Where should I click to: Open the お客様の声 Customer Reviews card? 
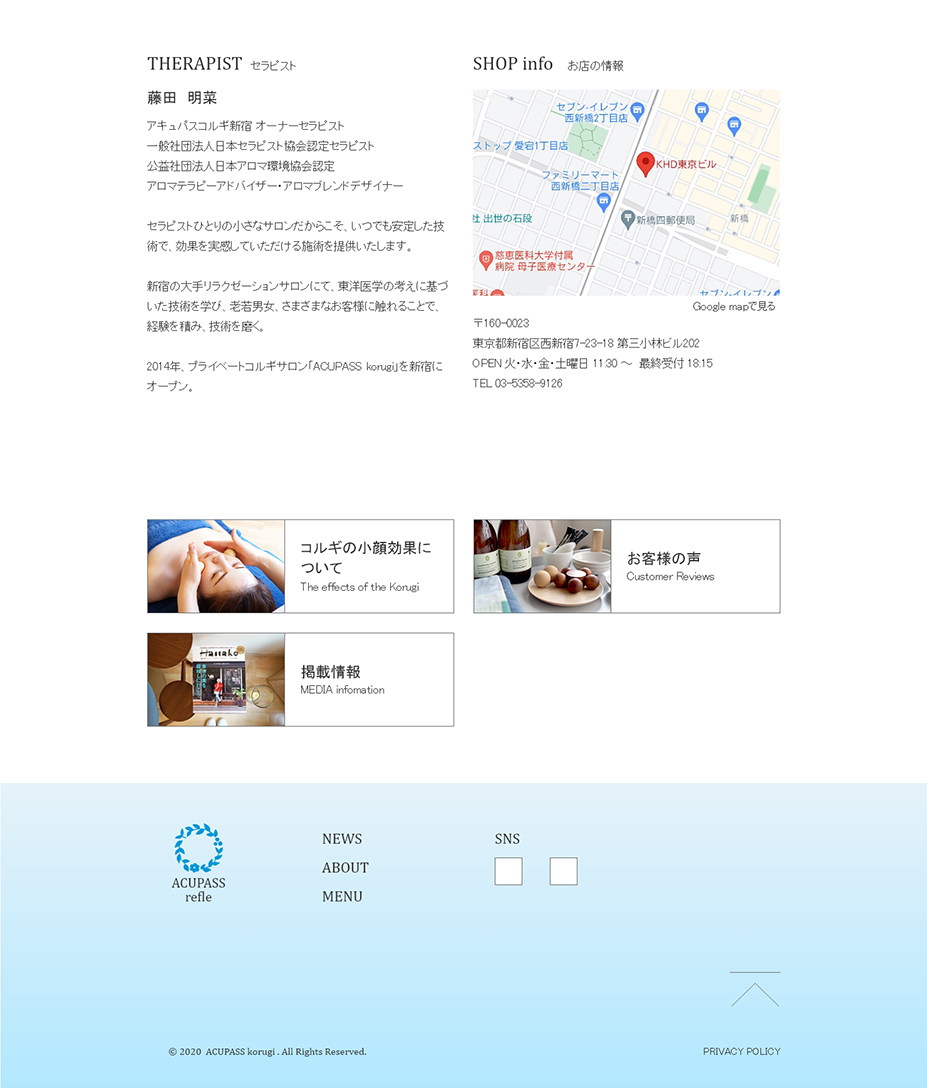pyautogui.click(x=626, y=566)
